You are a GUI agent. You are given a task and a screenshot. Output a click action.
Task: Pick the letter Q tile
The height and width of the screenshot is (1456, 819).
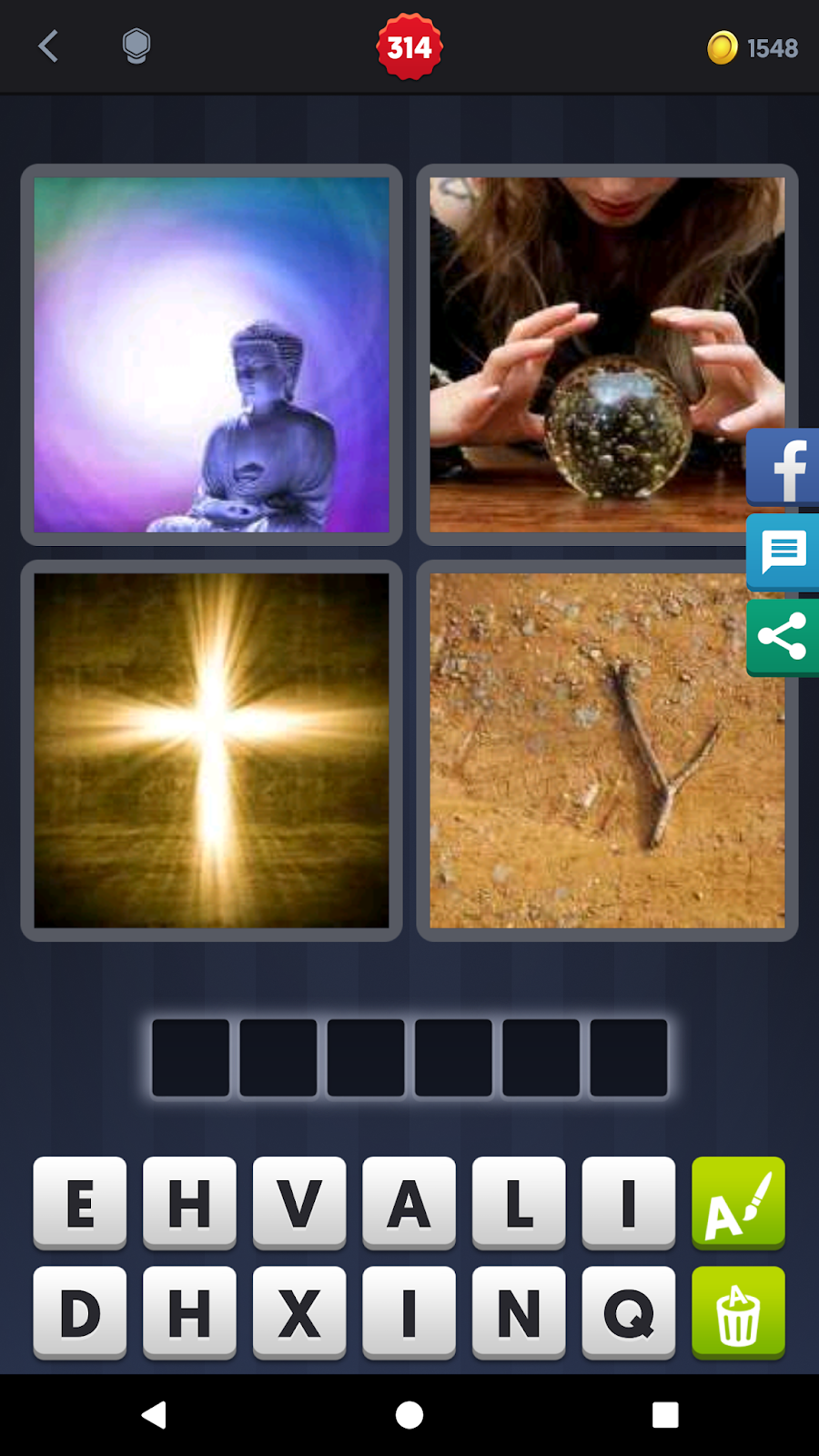629,1313
